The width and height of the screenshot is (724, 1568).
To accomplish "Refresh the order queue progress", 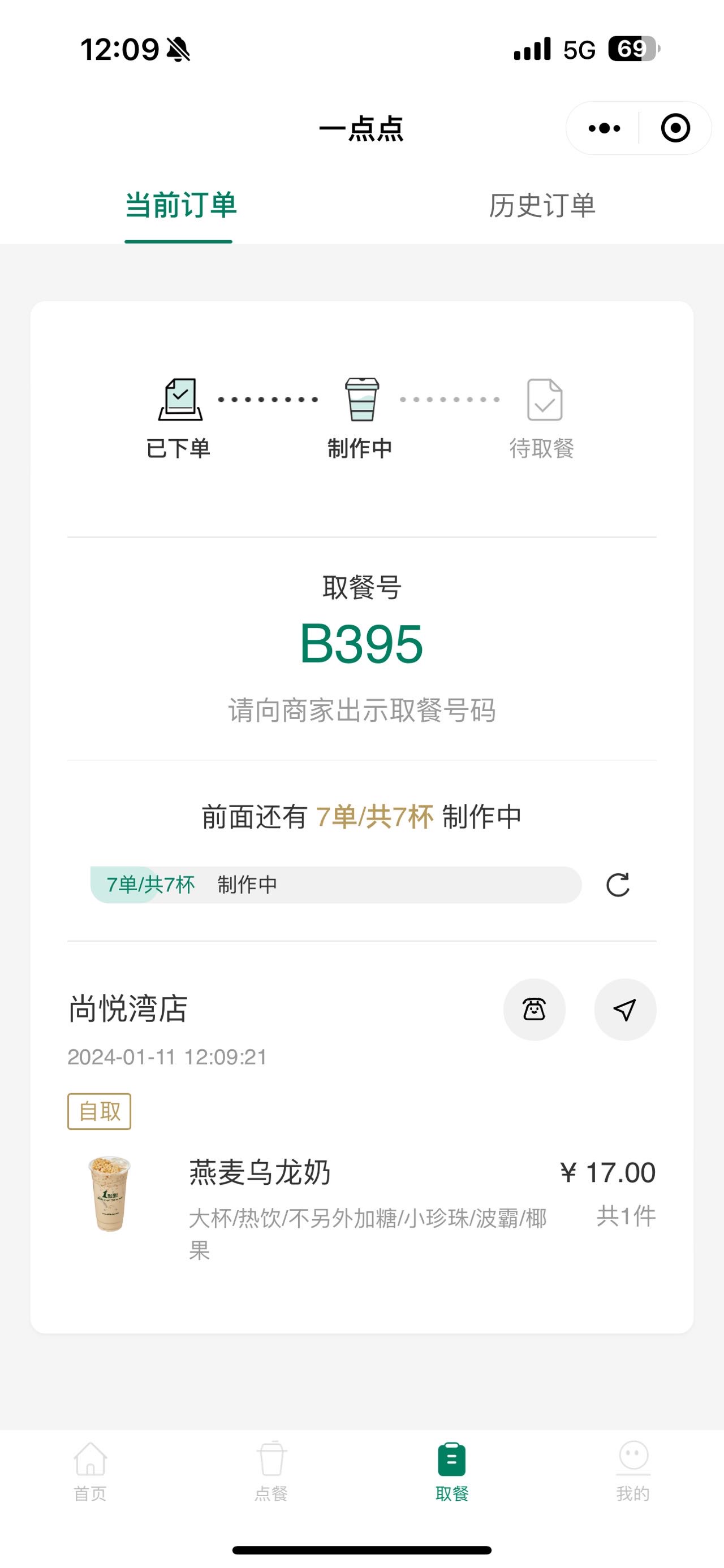I will click(618, 885).
